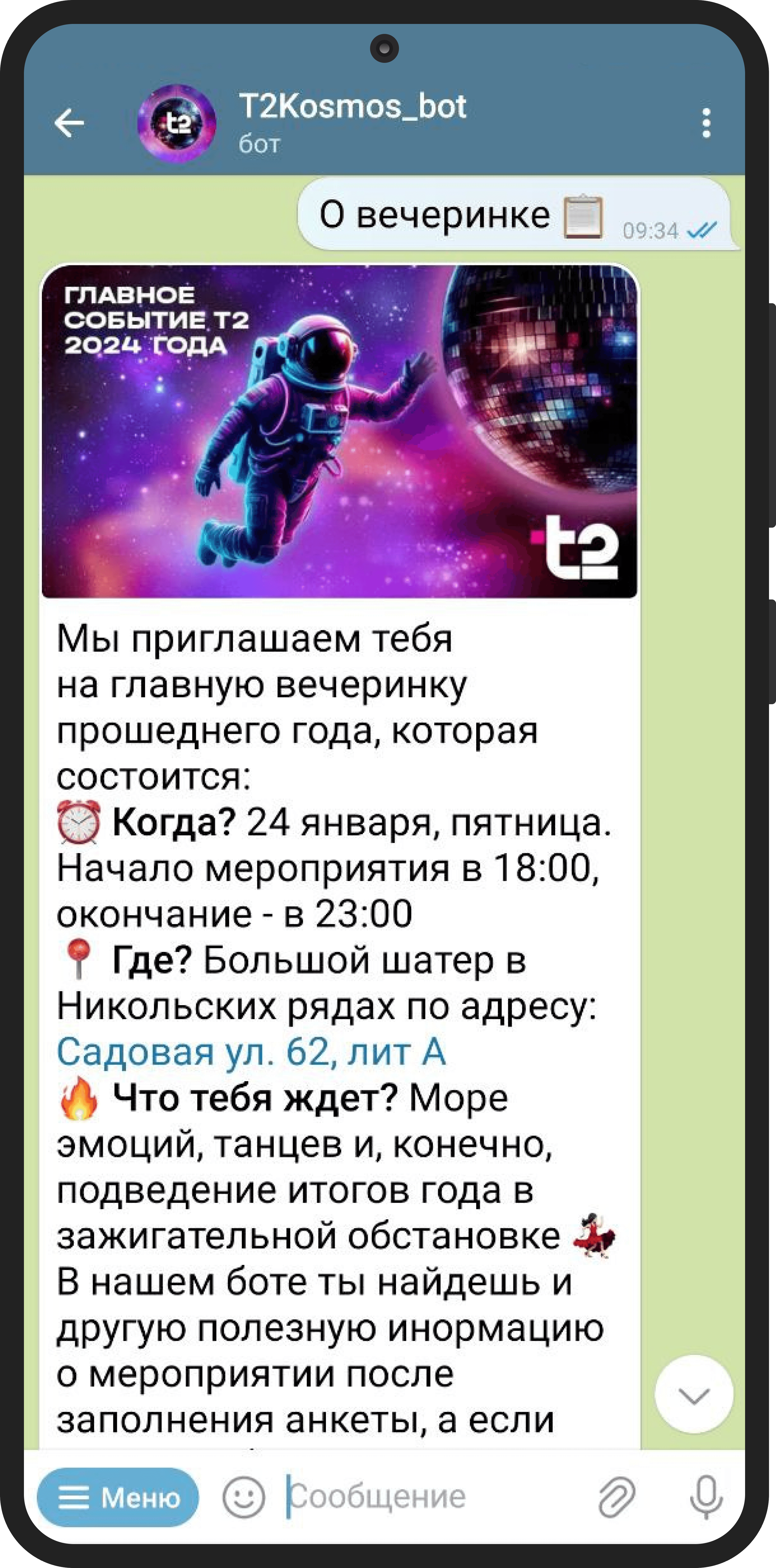Open the bot Меню button
Screen dimensions: 776x1568
click(x=118, y=1497)
